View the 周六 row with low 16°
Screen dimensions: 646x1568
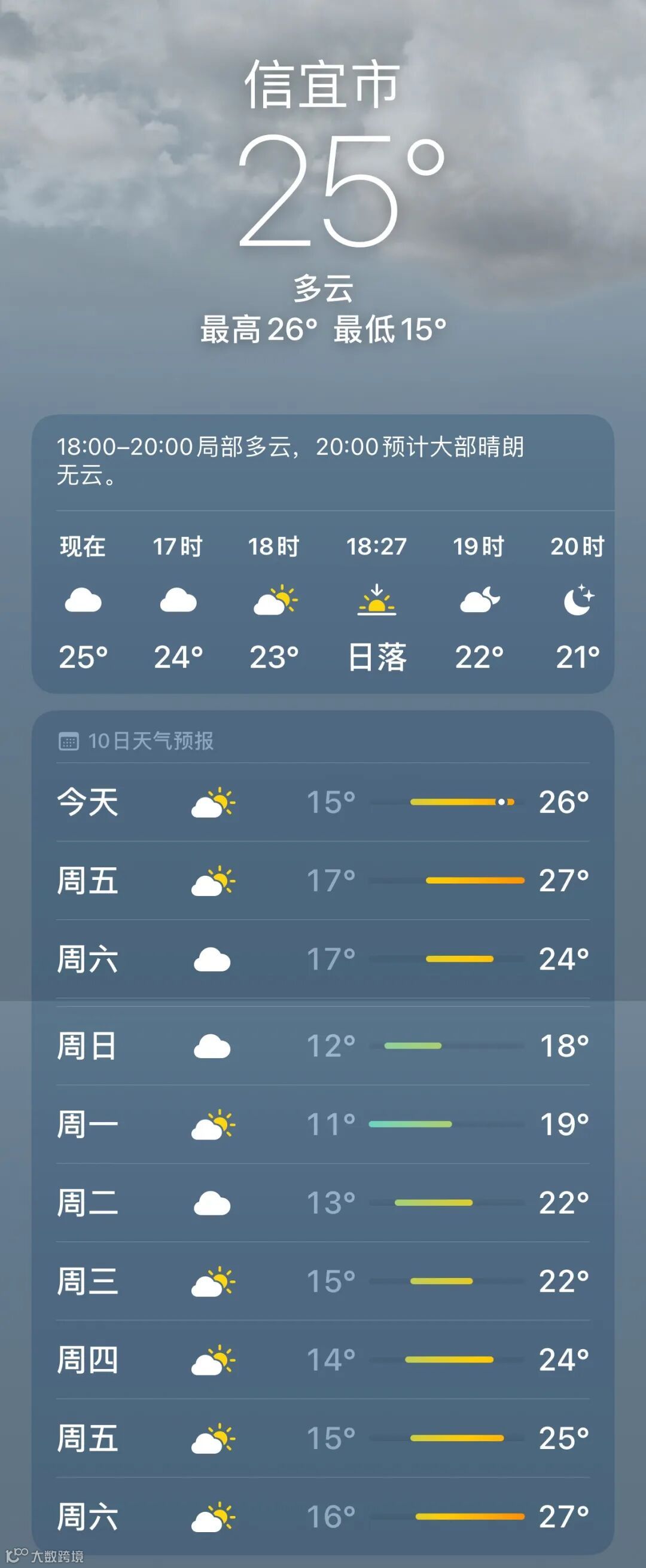pos(322,1517)
